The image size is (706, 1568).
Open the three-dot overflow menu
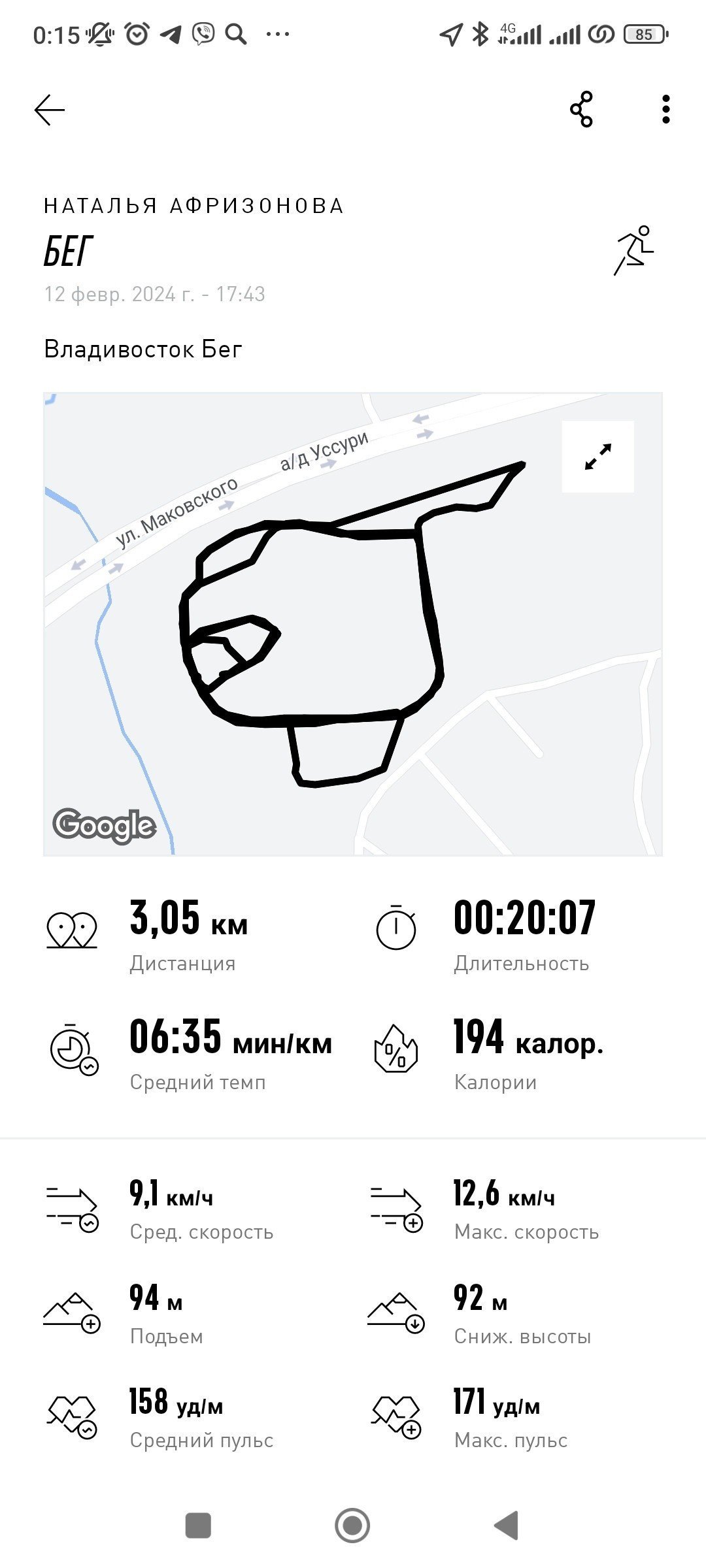[665, 109]
